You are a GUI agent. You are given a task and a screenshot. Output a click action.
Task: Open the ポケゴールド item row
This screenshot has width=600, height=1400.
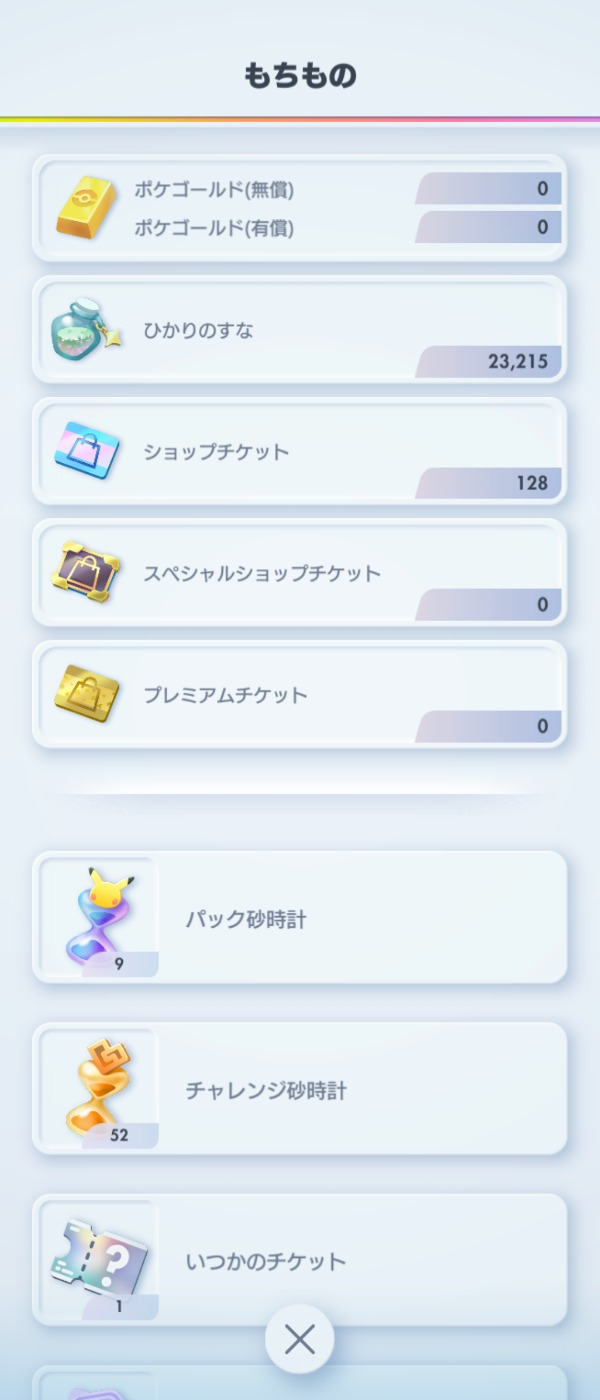[x=299, y=208]
